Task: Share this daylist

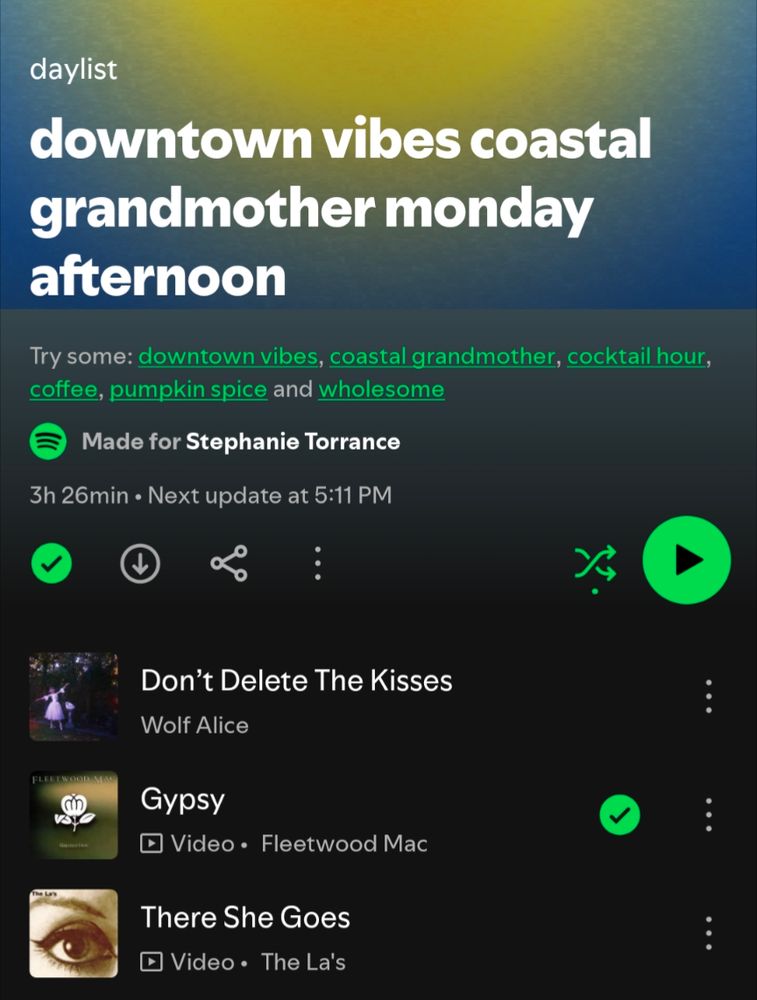Action: 229,564
